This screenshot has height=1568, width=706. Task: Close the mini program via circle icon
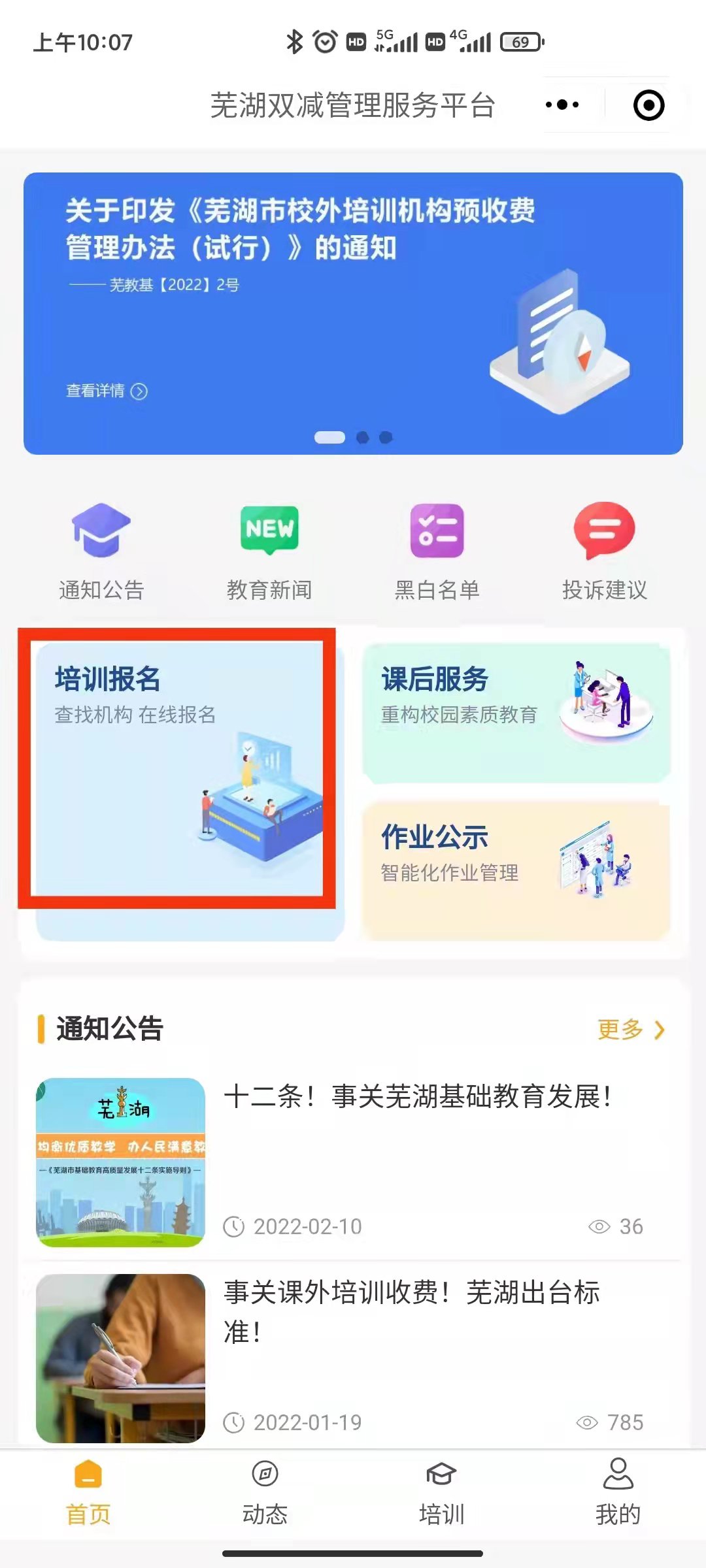click(648, 105)
